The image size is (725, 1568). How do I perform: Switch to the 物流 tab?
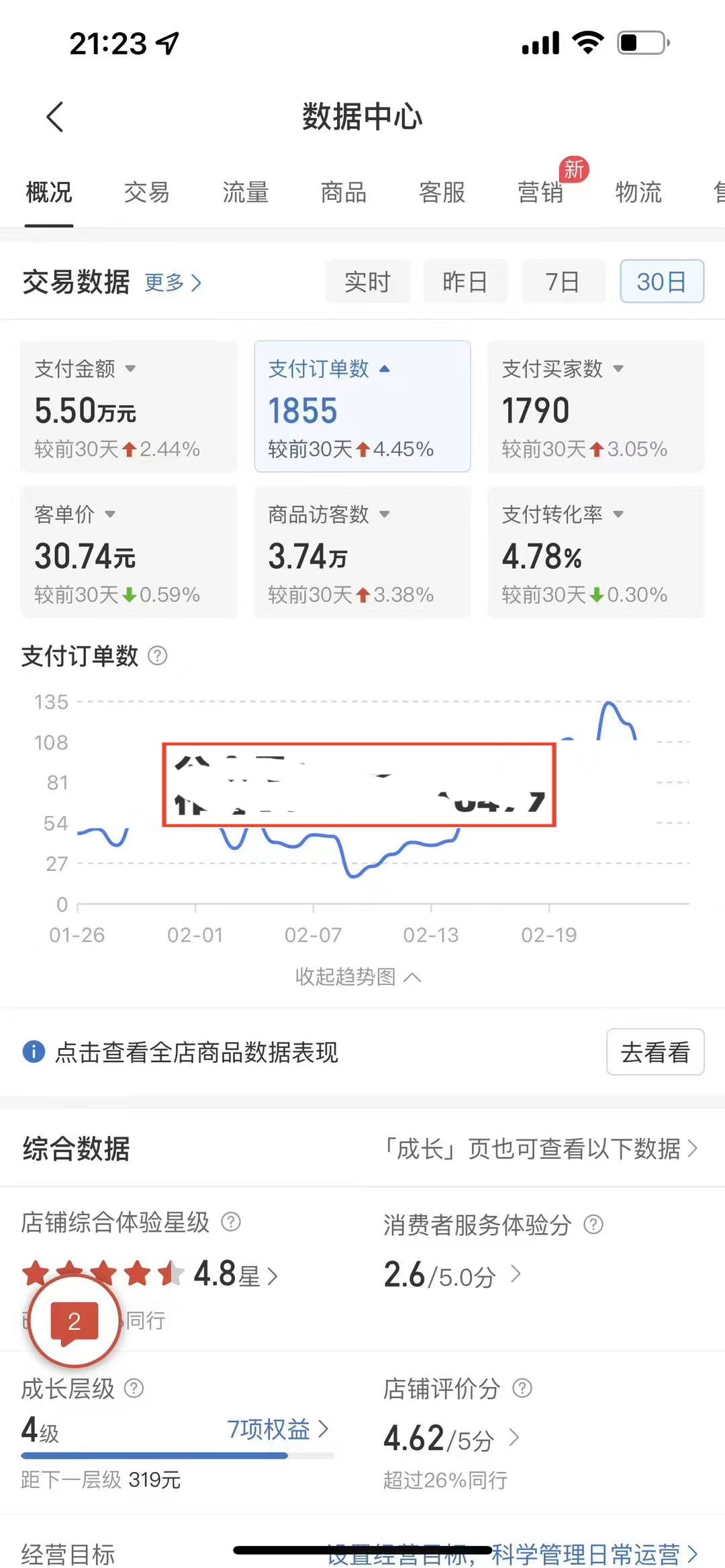638,193
